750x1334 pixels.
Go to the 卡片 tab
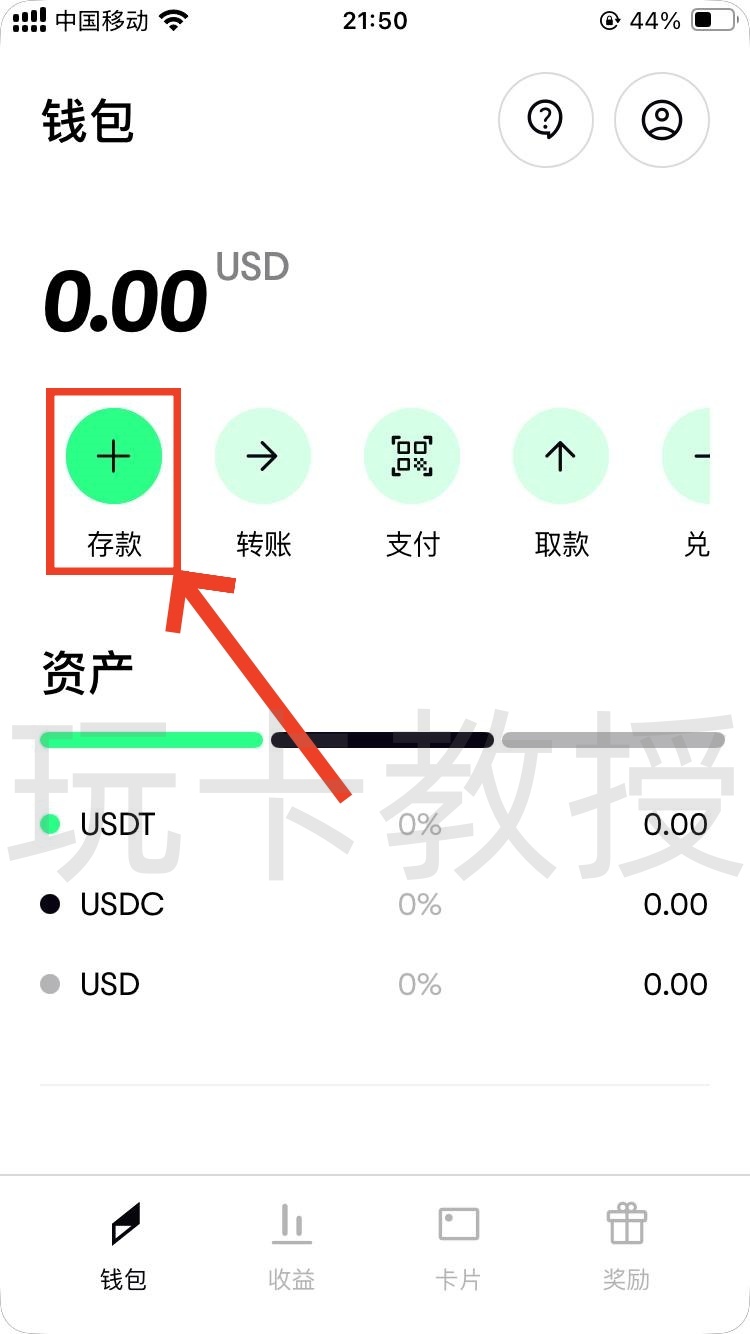coord(458,1244)
